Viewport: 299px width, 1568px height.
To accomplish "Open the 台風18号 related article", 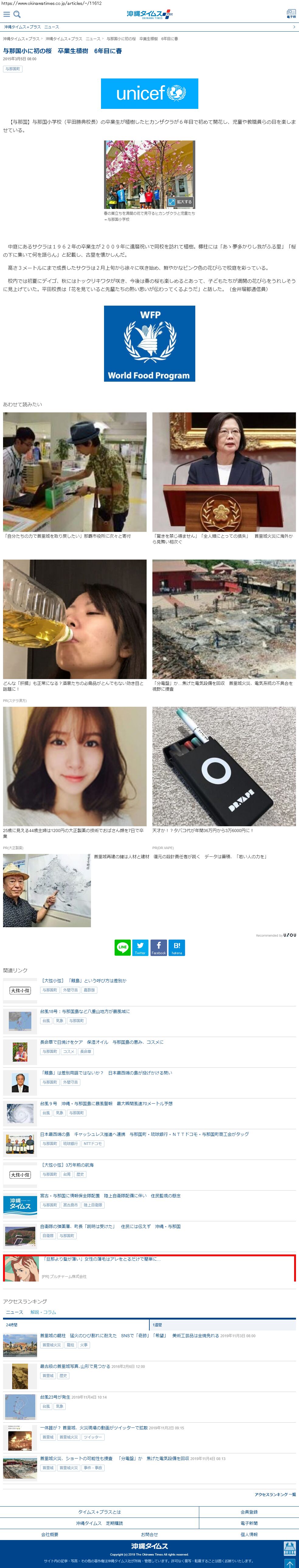I will [x=85, y=1012].
